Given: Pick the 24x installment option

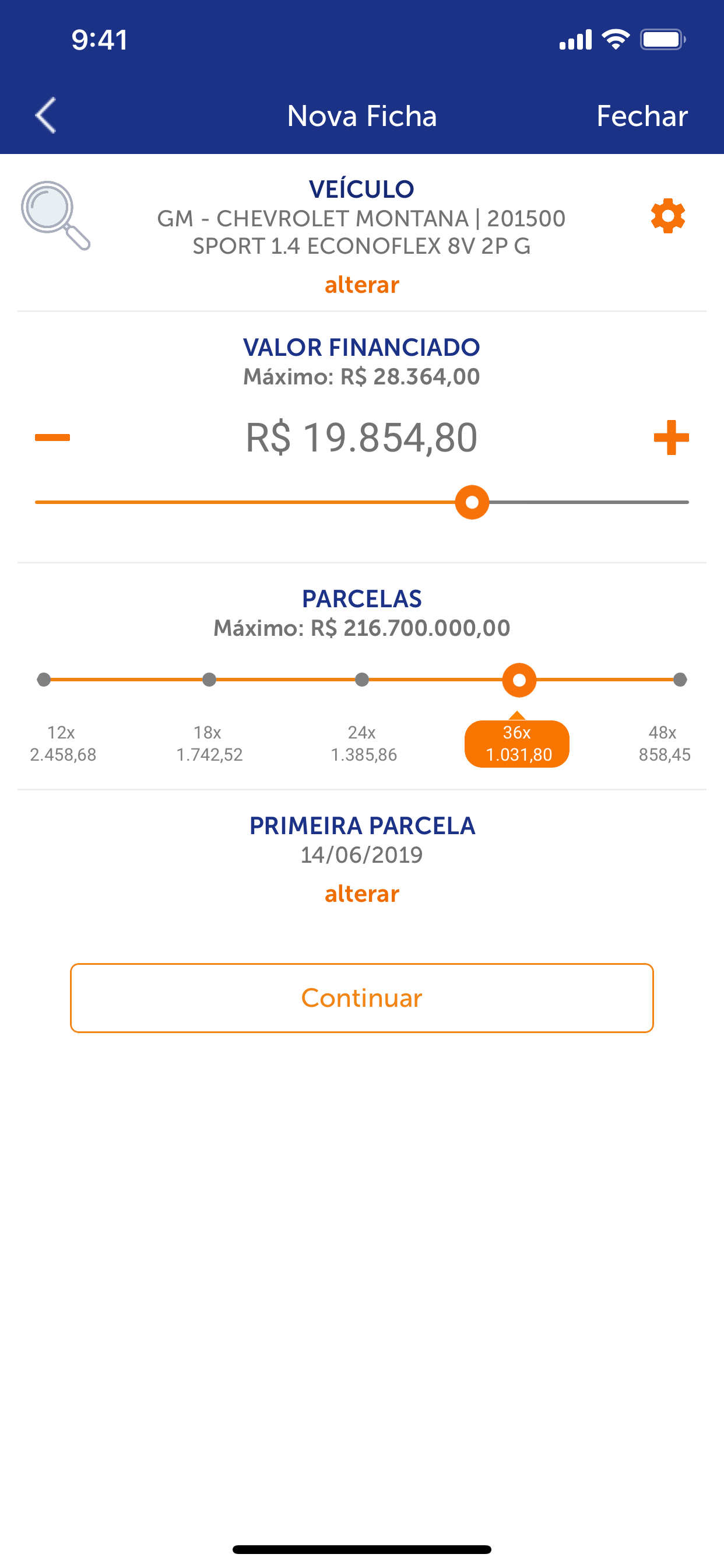Looking at the screenshot, I should [363, 743].
